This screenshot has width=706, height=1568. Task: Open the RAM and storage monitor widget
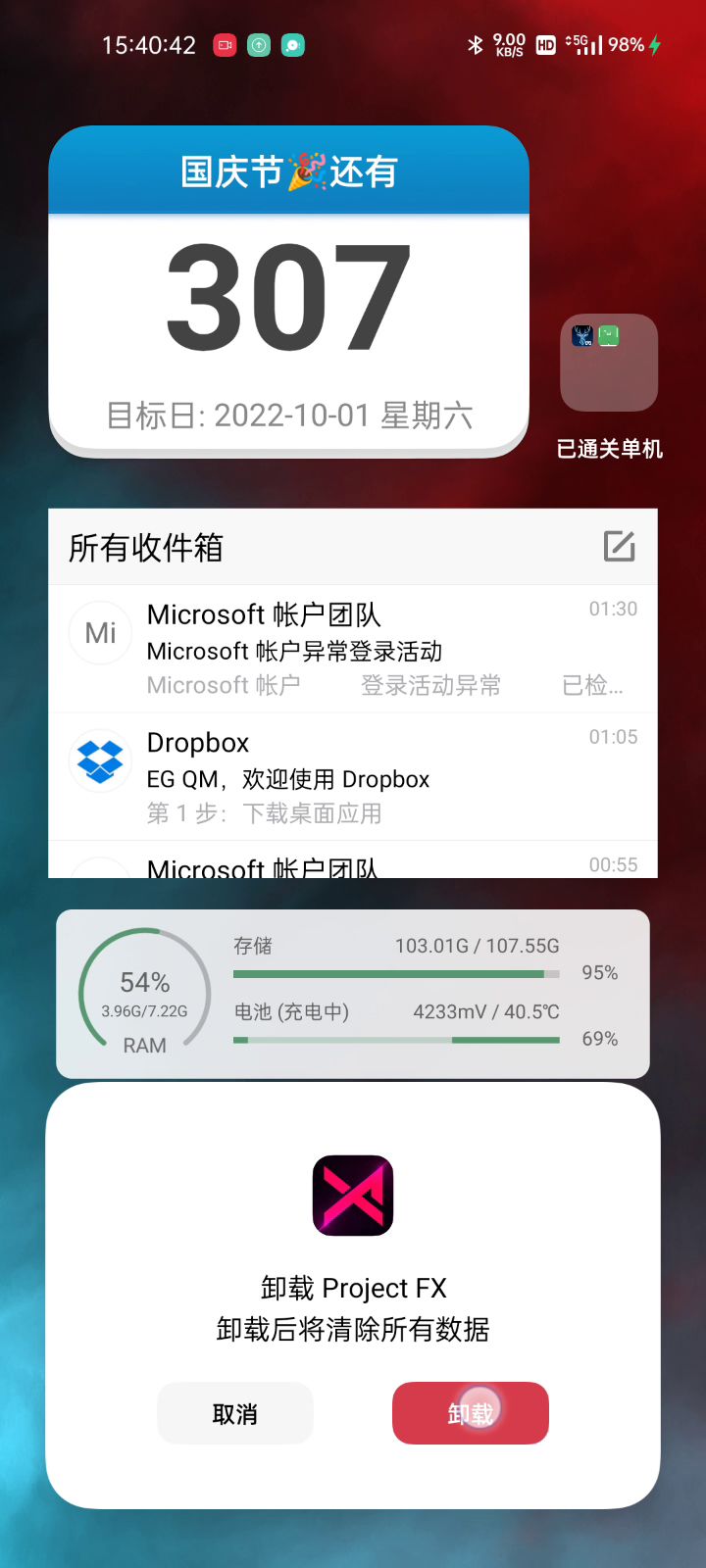[x=353, y=993]
